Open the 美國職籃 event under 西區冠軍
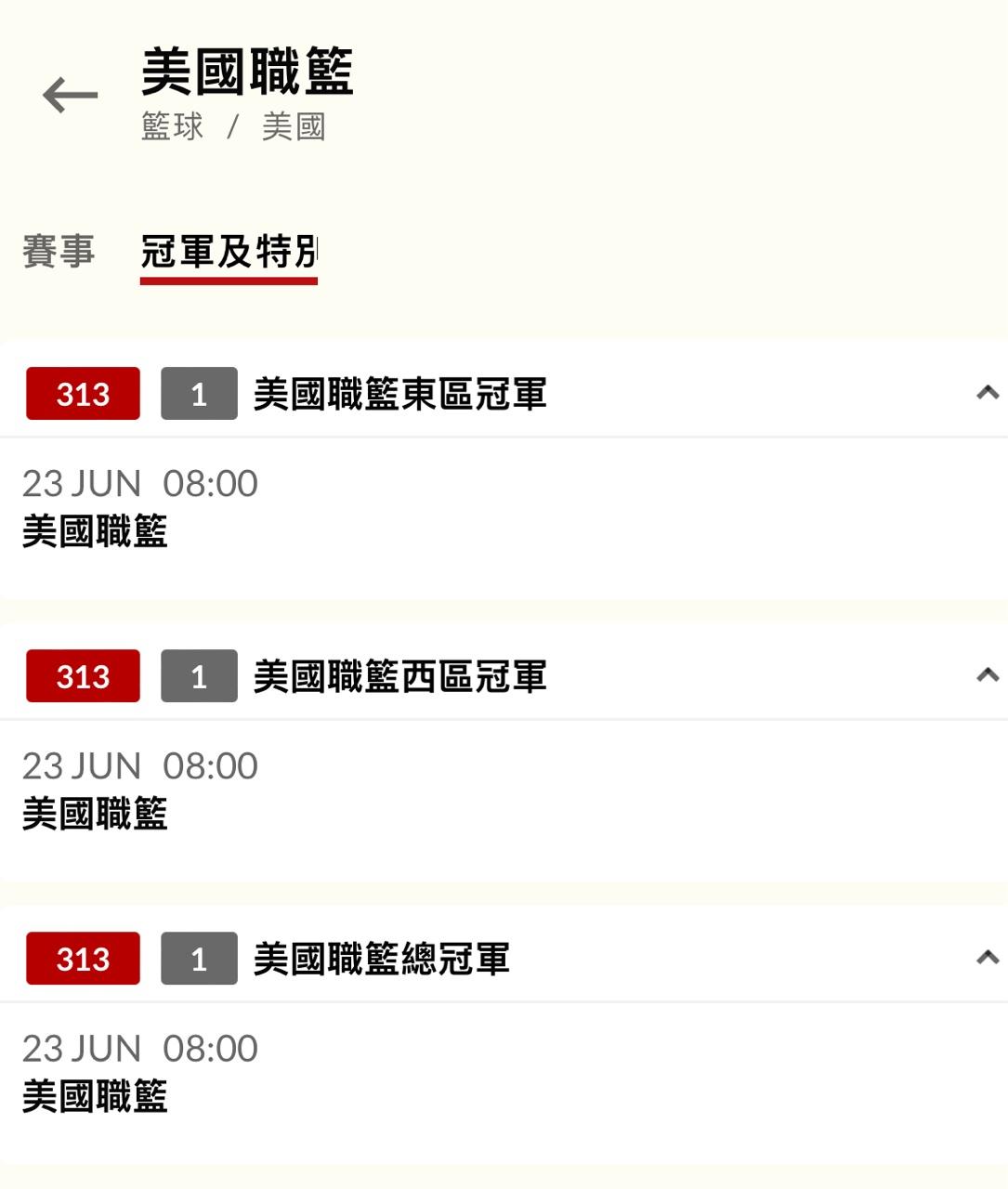The width and height of the screenshot is (1008, 1189). point(95,814)
